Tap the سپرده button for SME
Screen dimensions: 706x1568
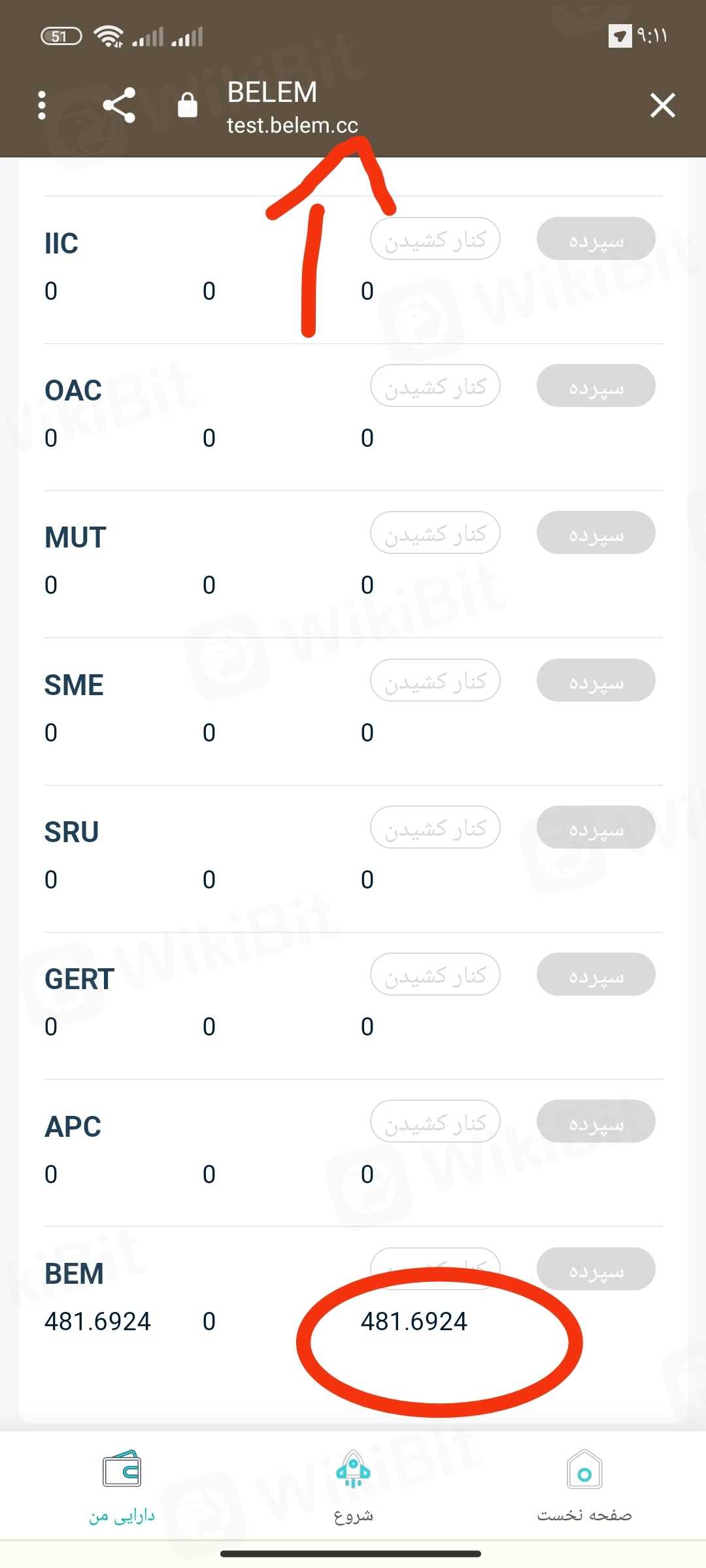point(596,681)
